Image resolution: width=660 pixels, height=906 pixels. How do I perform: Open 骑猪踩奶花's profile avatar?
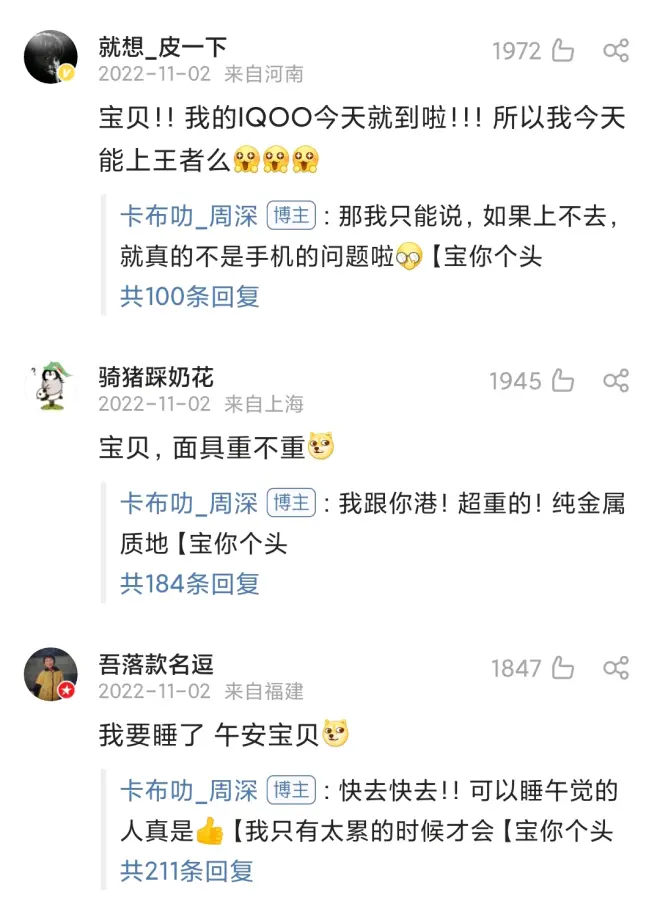(50, 386)
